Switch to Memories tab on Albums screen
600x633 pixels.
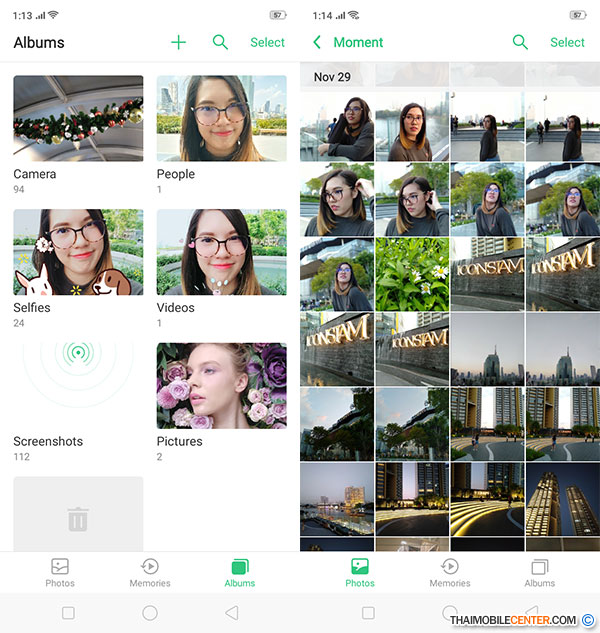tap(150, 573)
